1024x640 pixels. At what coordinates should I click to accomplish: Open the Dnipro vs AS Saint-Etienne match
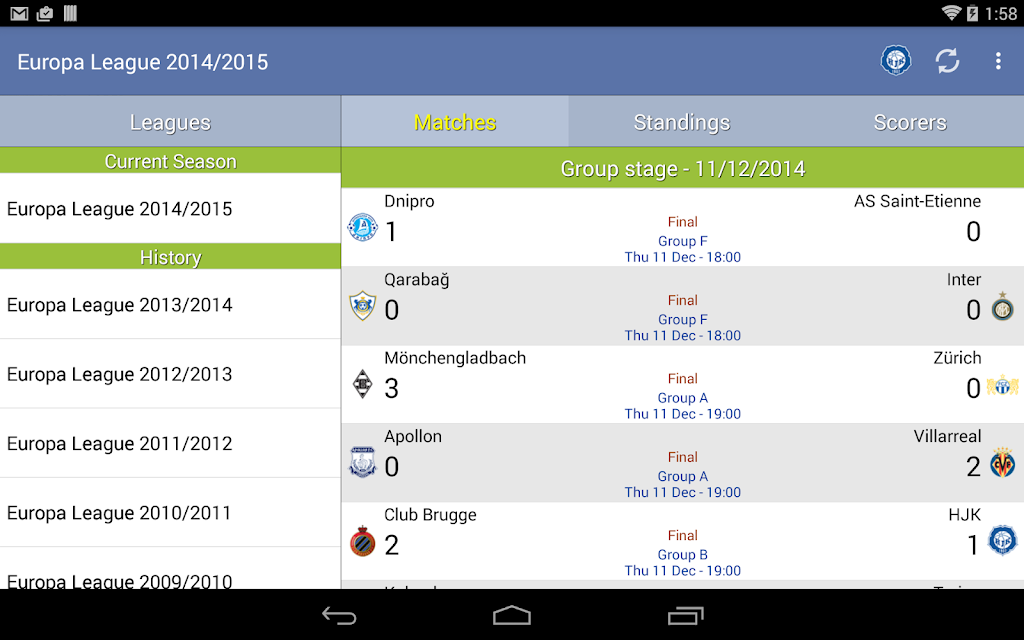(682, 227)
